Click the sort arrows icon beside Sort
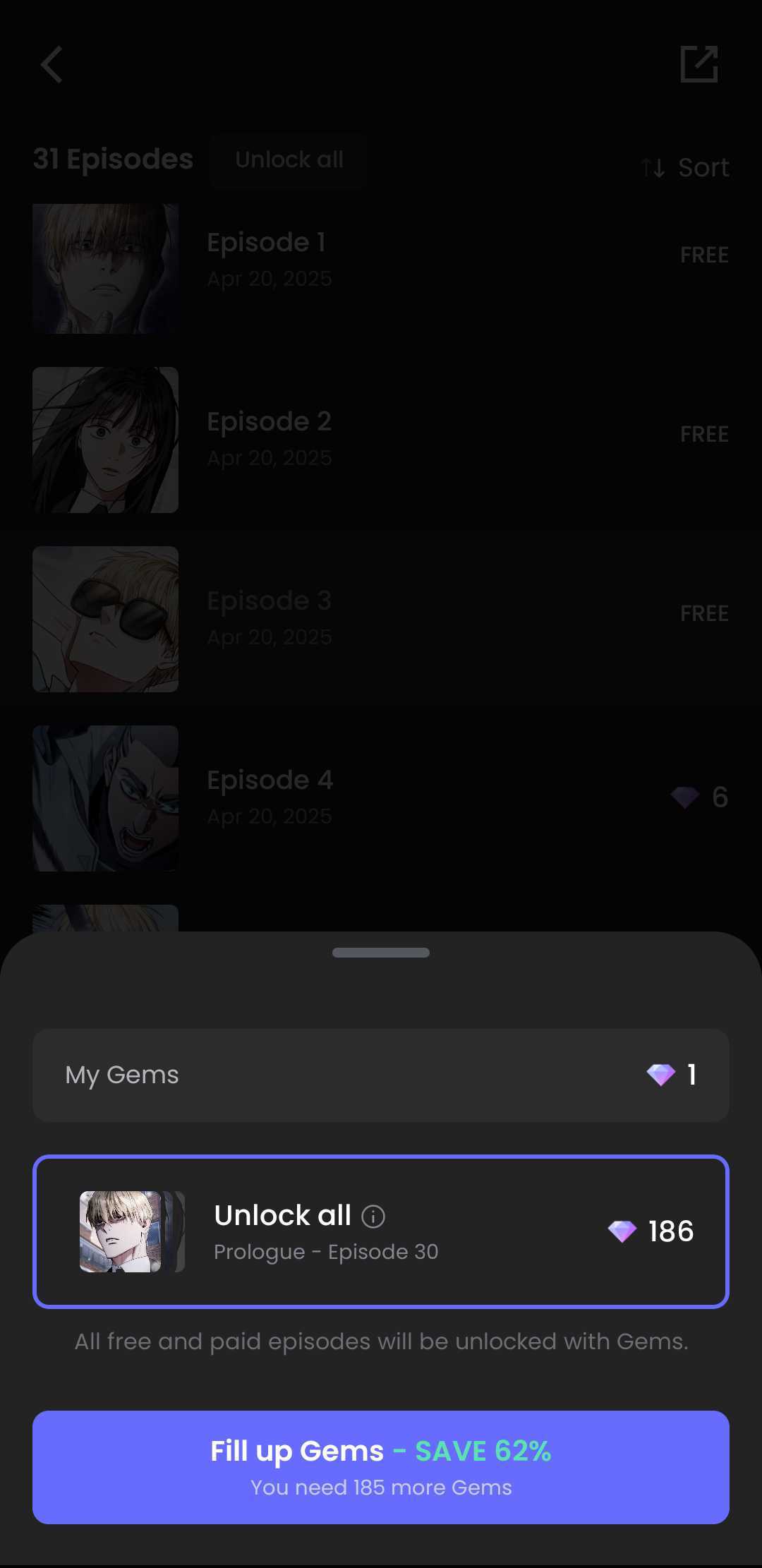The image size is (762, 1568). click(x=653, y=167)
